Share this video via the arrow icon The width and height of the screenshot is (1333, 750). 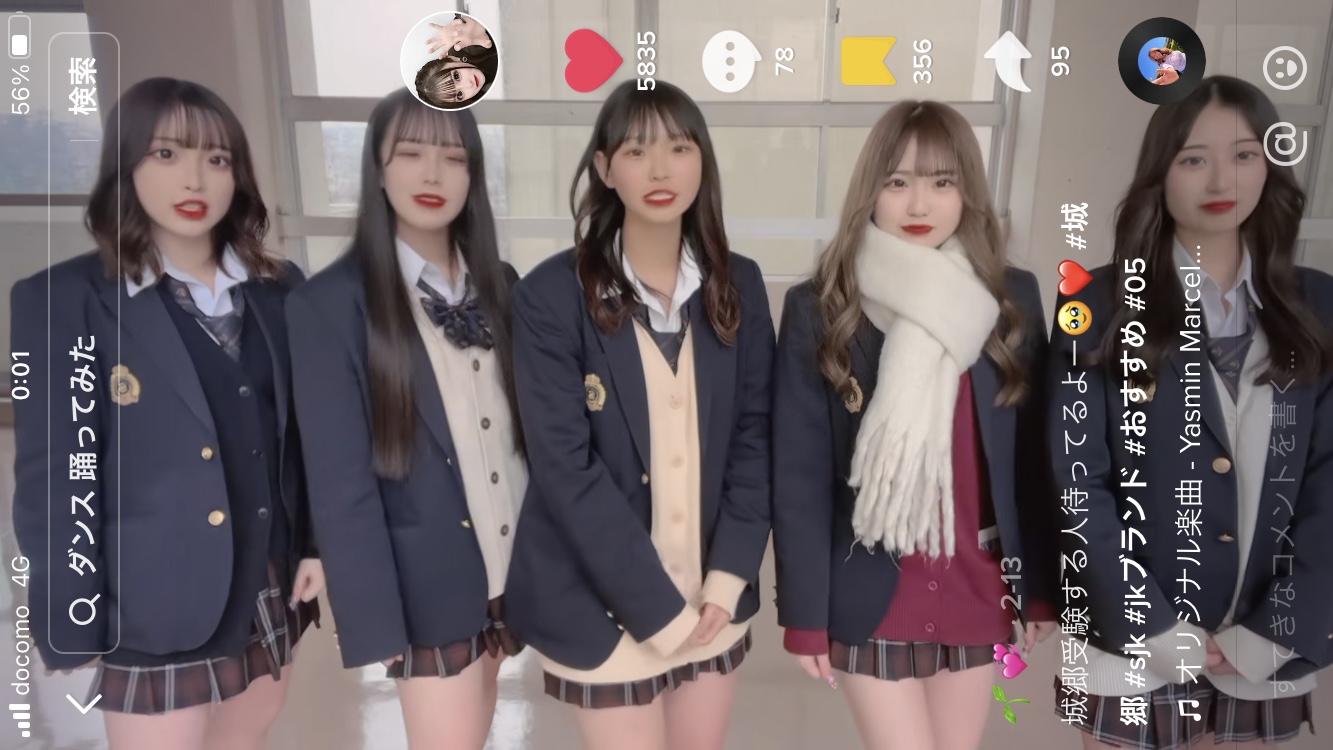coord(1008,60)
